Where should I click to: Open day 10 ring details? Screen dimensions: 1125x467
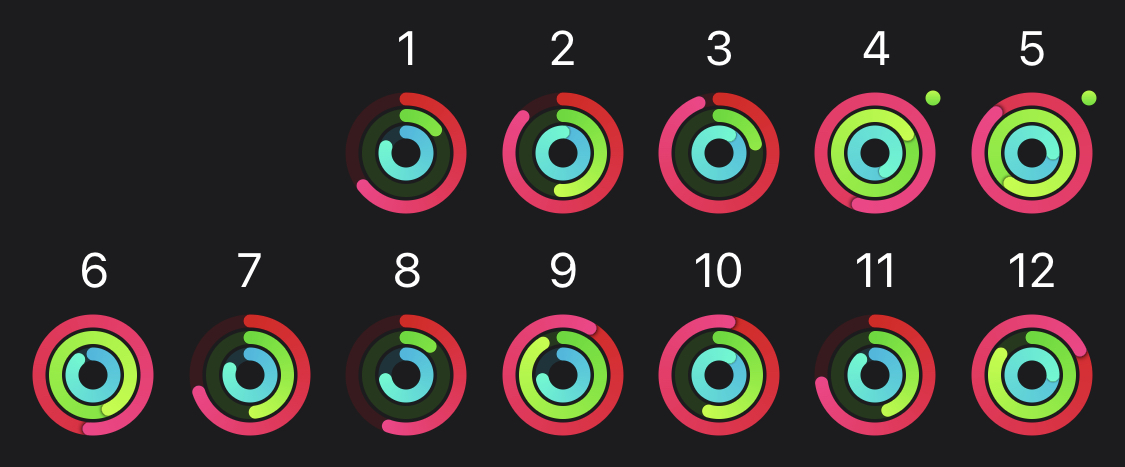click(719, 375)
